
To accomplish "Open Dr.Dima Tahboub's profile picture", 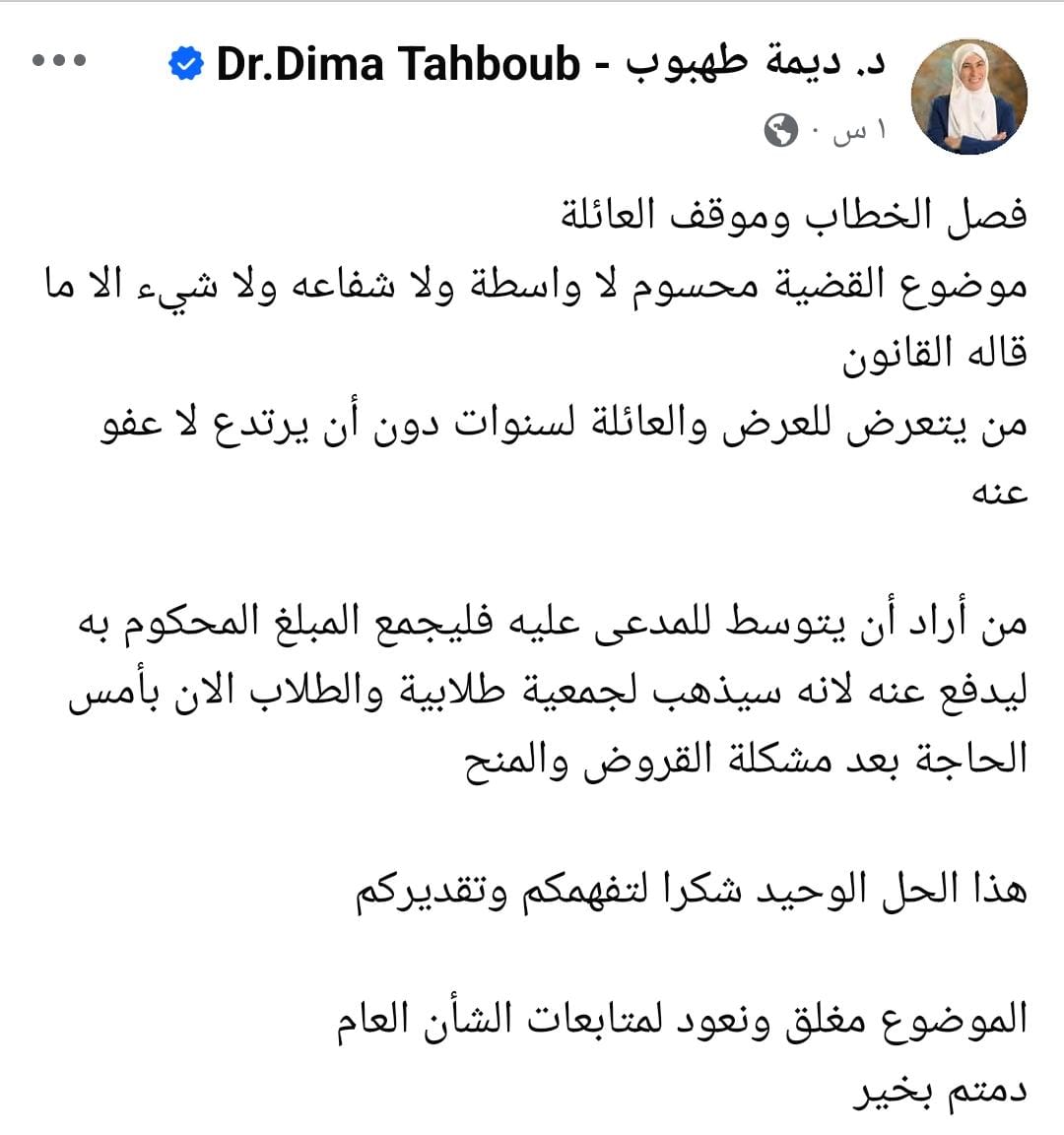I will (x=968, y=97).
